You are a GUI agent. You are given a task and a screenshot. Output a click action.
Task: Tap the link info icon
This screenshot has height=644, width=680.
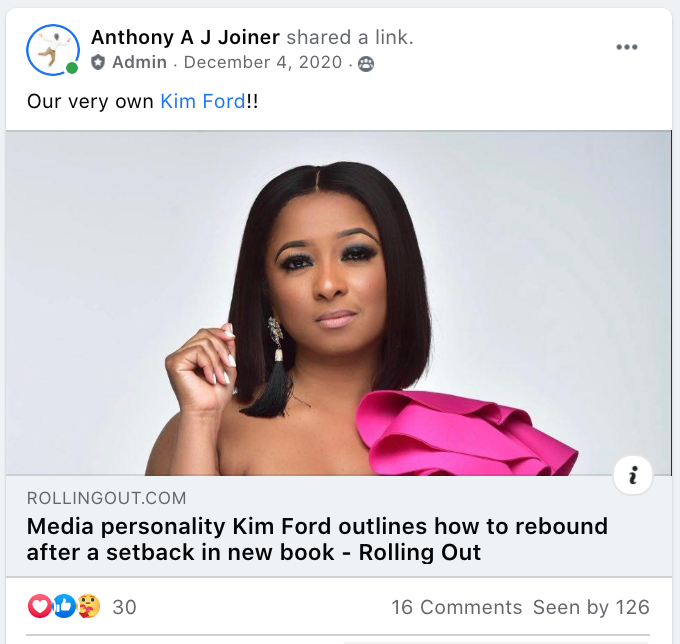coord(632,475)
